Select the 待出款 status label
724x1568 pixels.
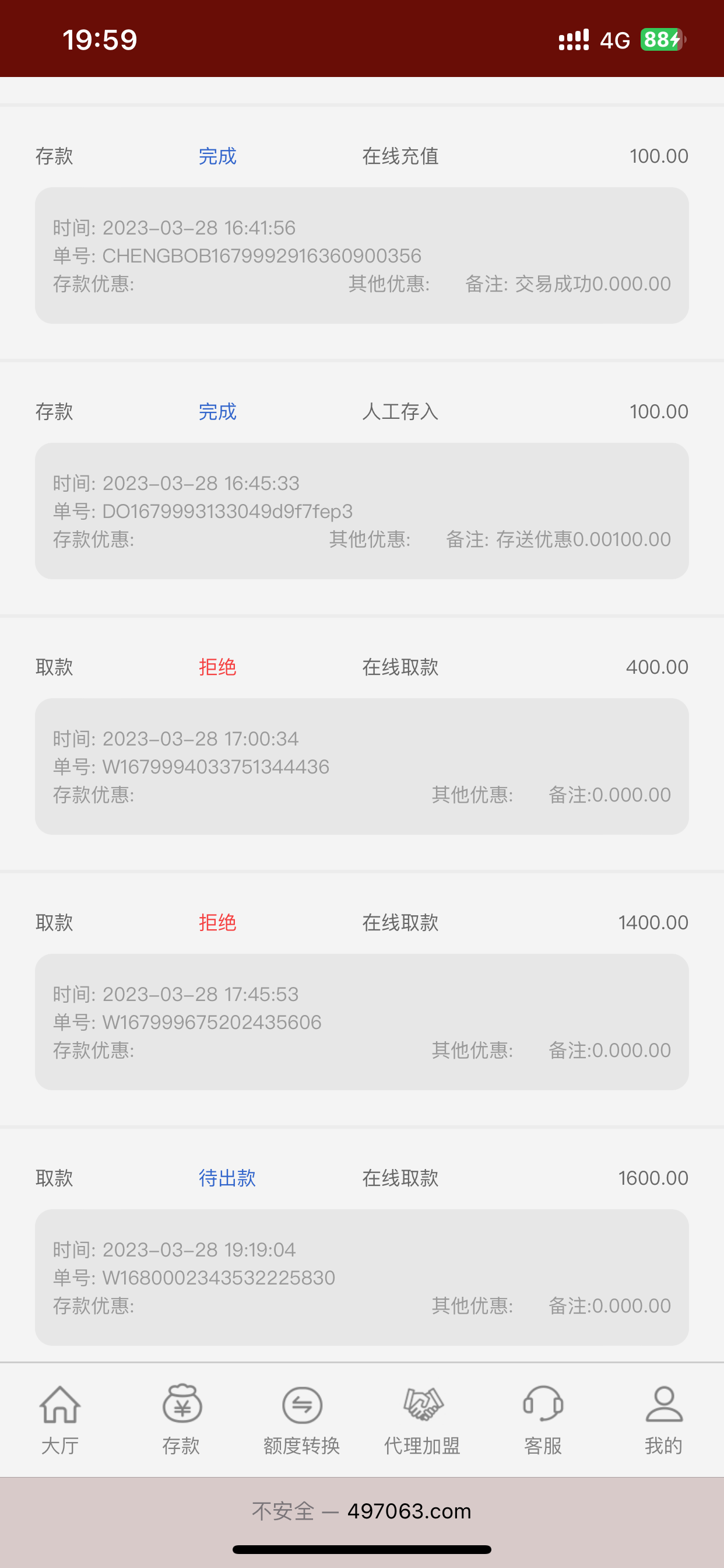coord(227,1178)
